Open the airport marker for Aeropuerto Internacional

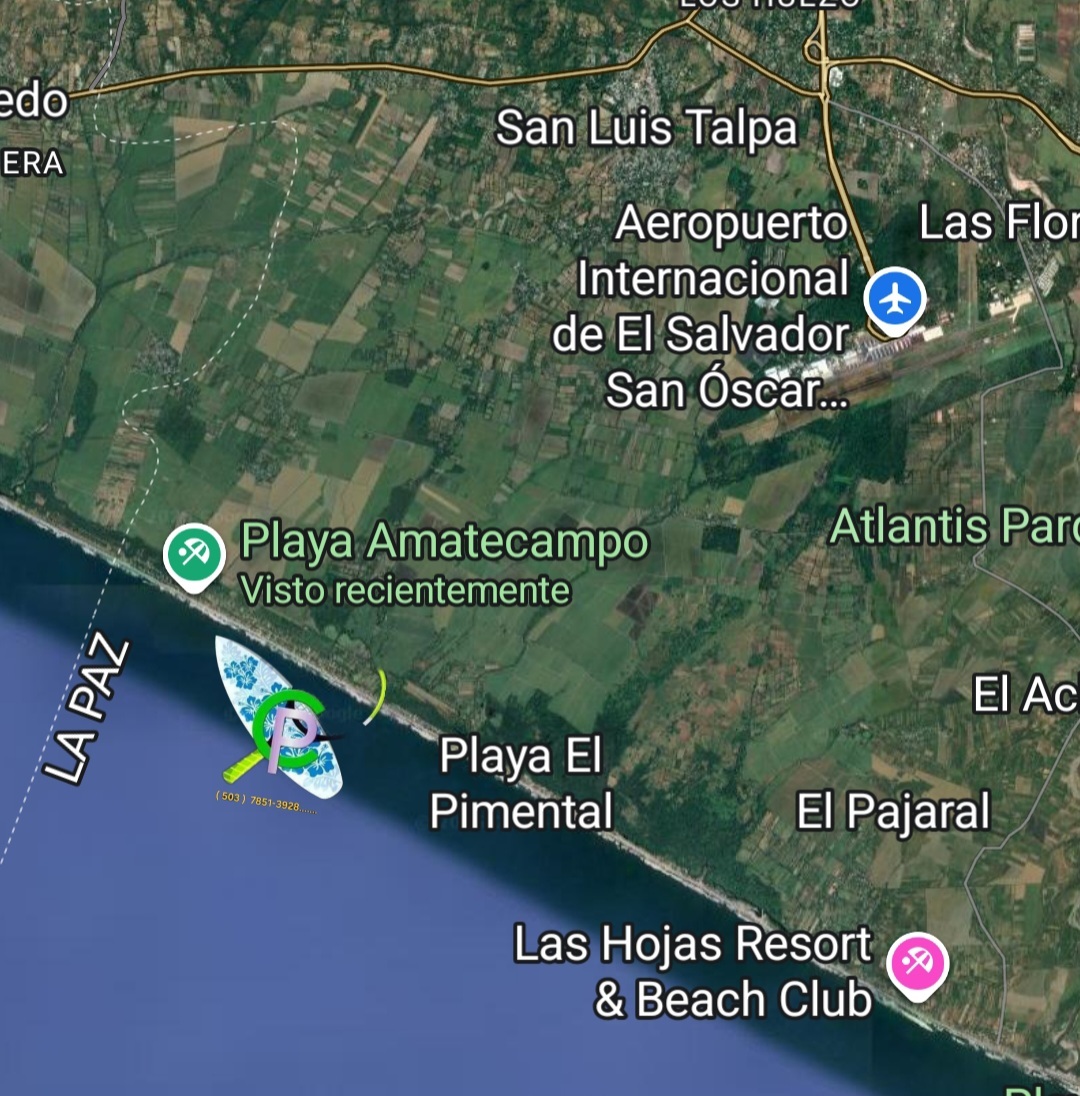click(x=895, y=299)
